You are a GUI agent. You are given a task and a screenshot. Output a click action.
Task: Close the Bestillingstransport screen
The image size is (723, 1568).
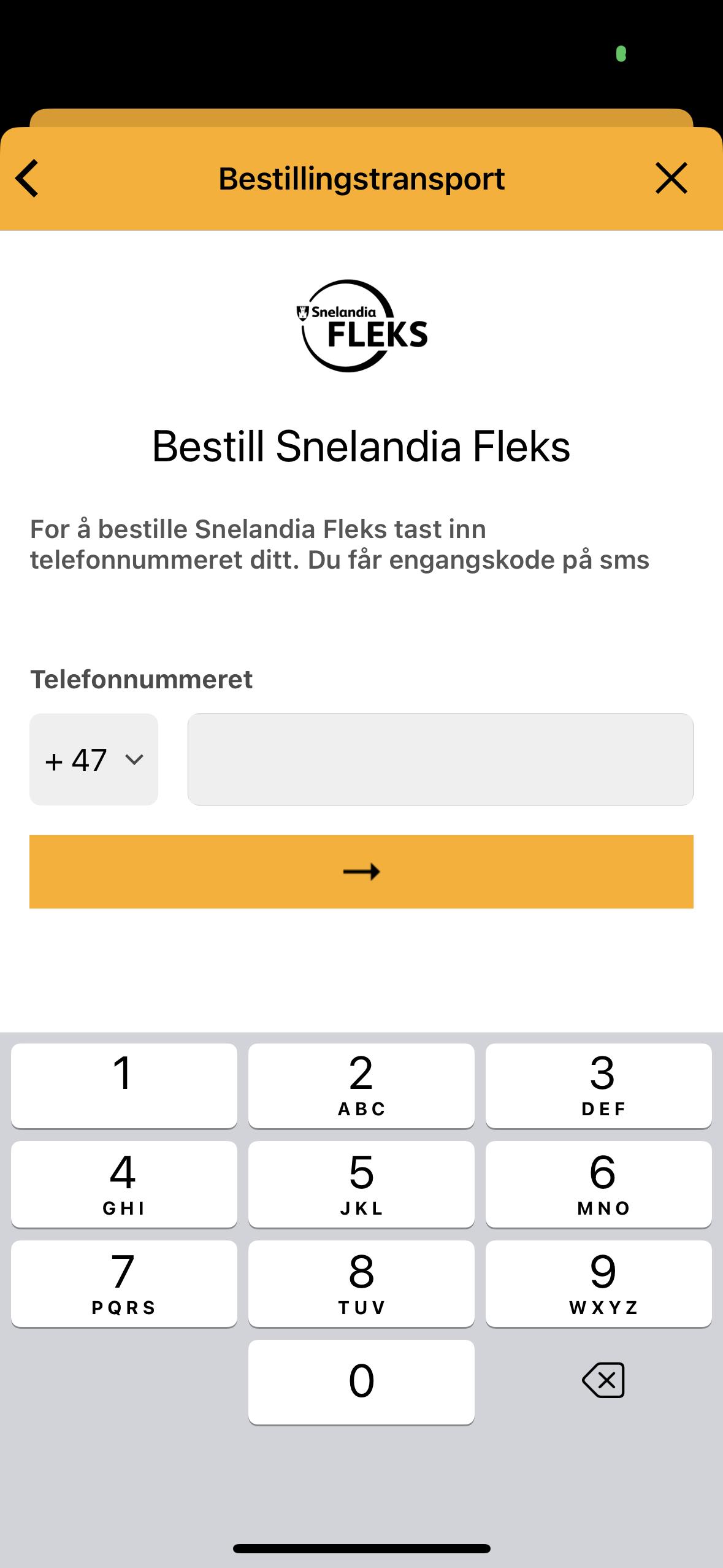pos(671,179)
